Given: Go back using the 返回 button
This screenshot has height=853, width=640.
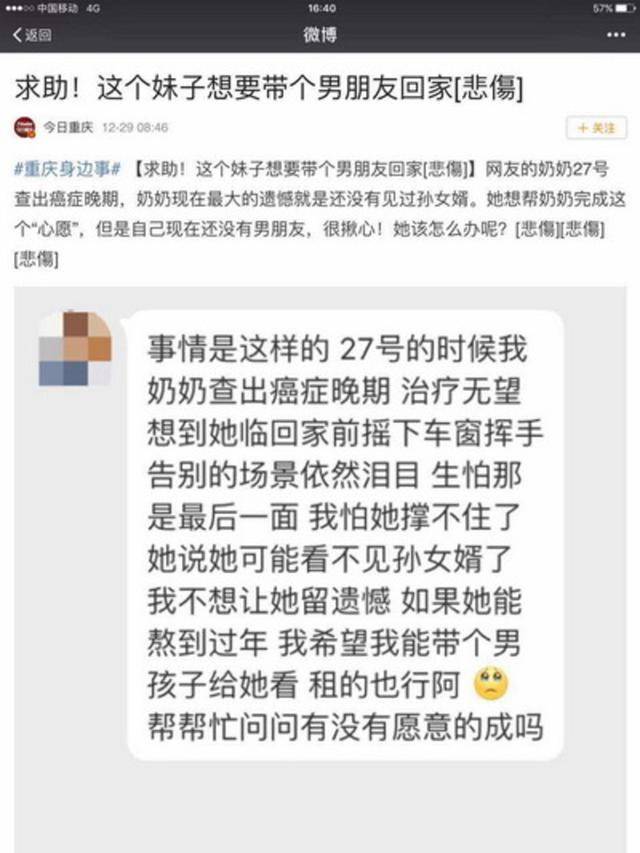Looking at the screenshot, I should (32, 35).
